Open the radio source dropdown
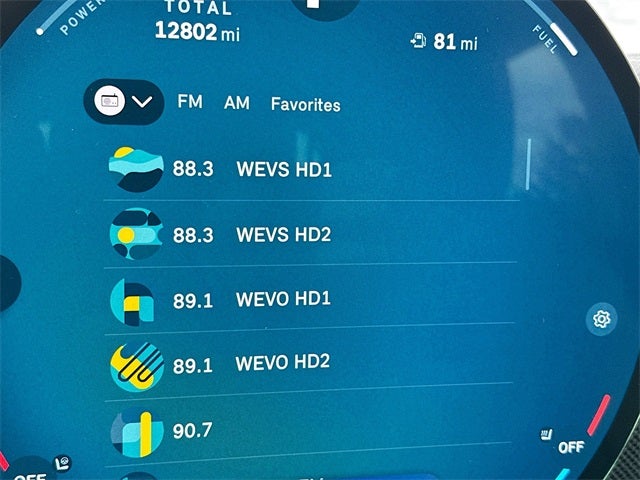This screenshot has height=480, width=640. tap(124, 102)
